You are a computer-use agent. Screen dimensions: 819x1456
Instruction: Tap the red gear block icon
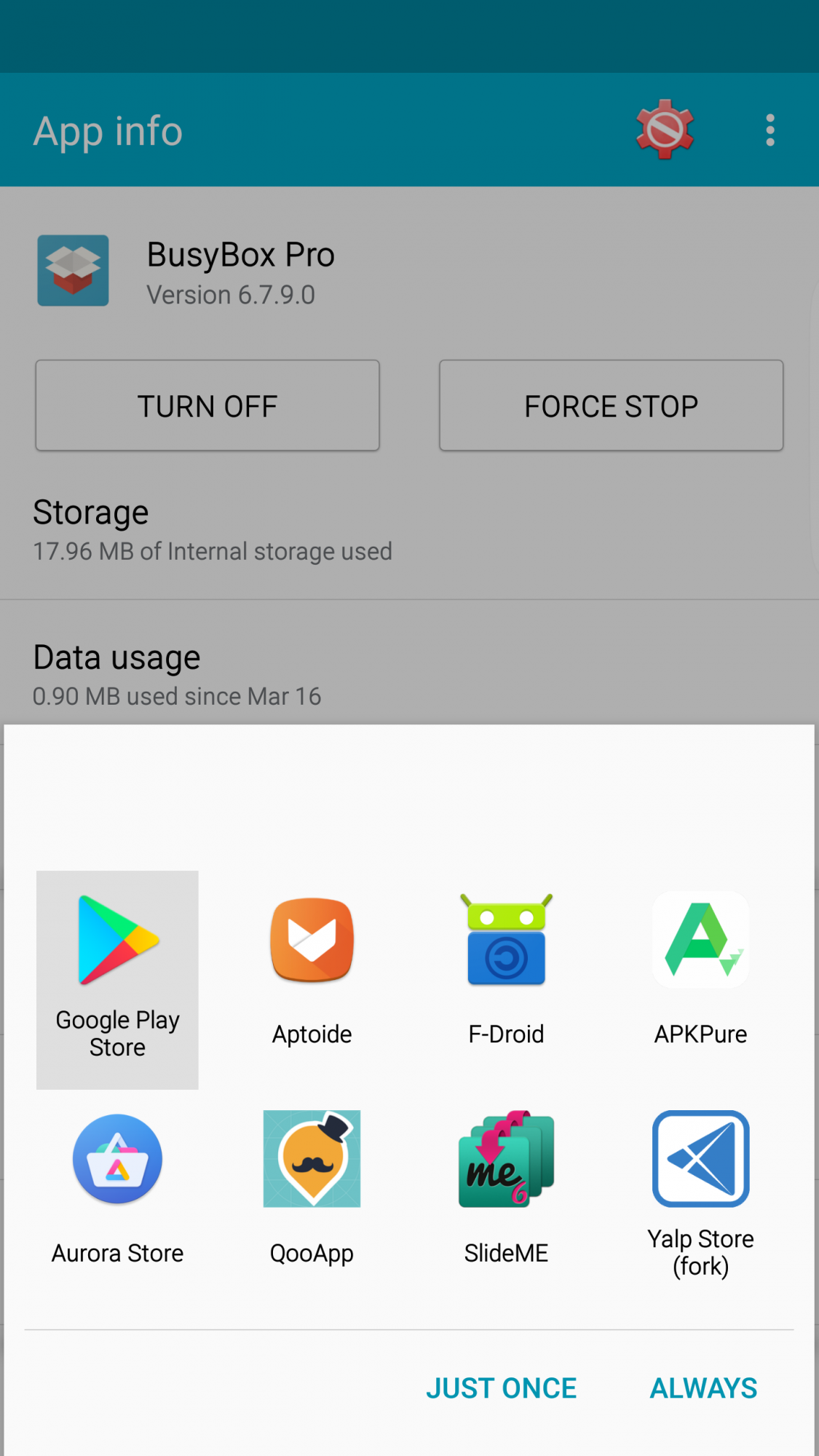[664, 130]
